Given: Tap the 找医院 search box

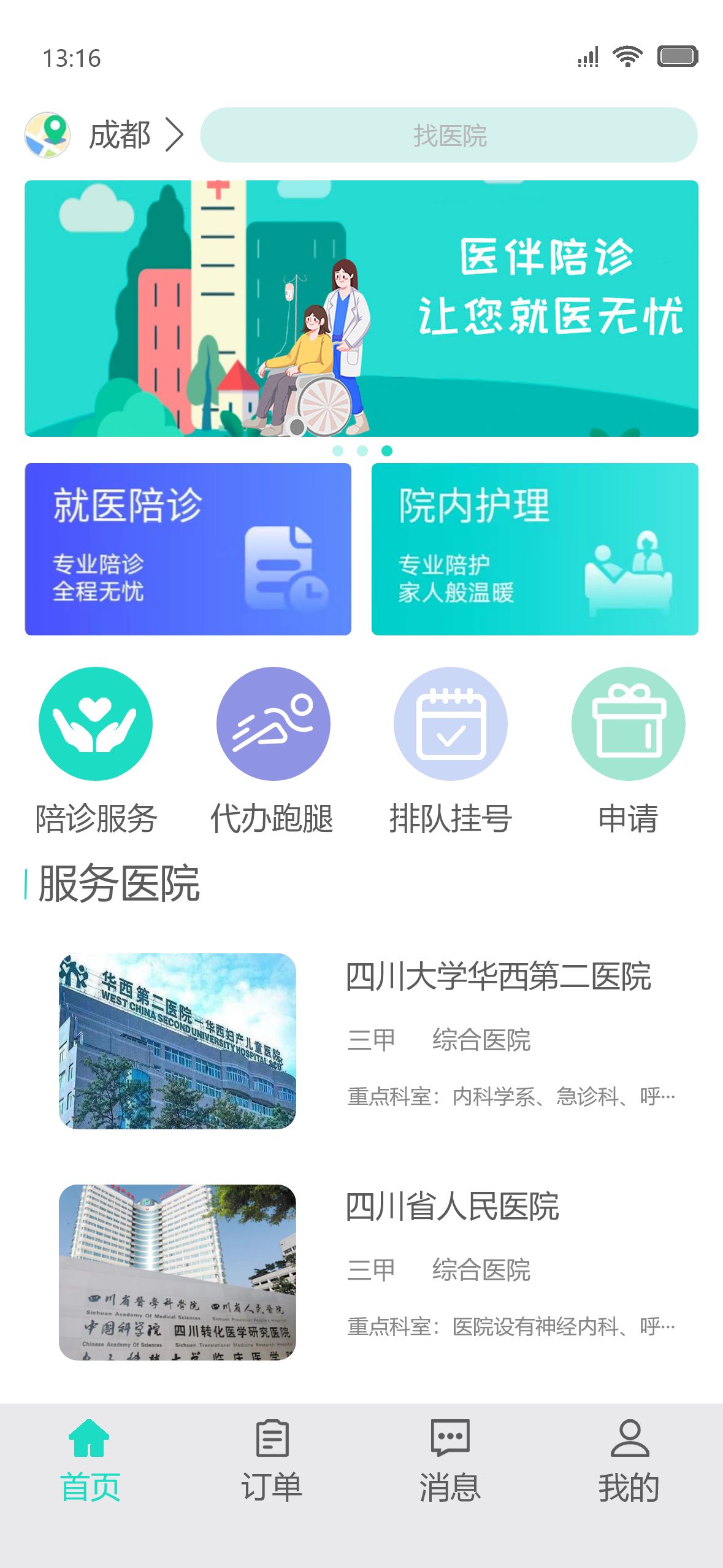Looking at the screenshot, I should pyautogui.click(x=449, y=135).
